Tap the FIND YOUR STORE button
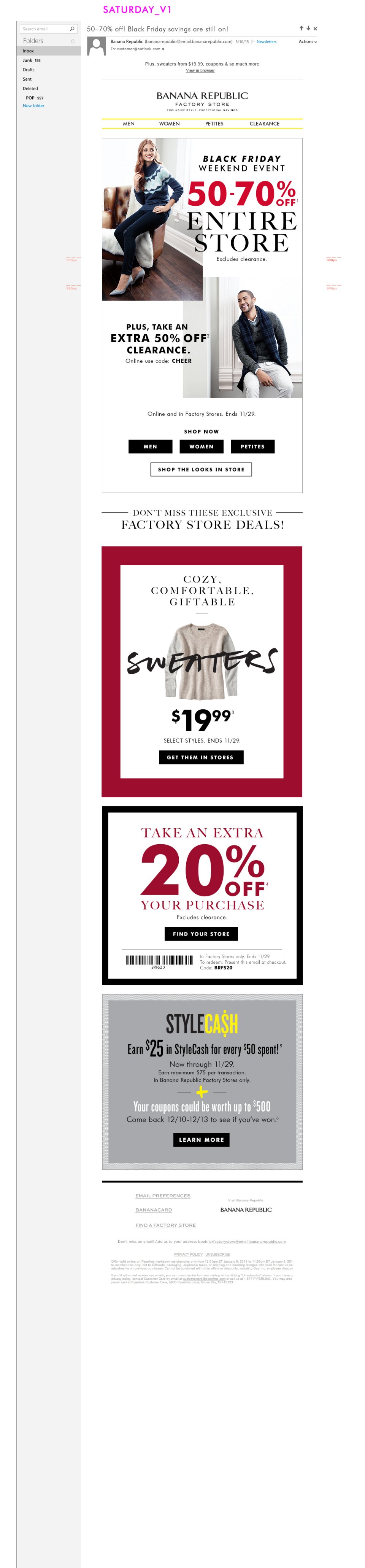This screenshot has width=365, height=1568. pos(201,934)
